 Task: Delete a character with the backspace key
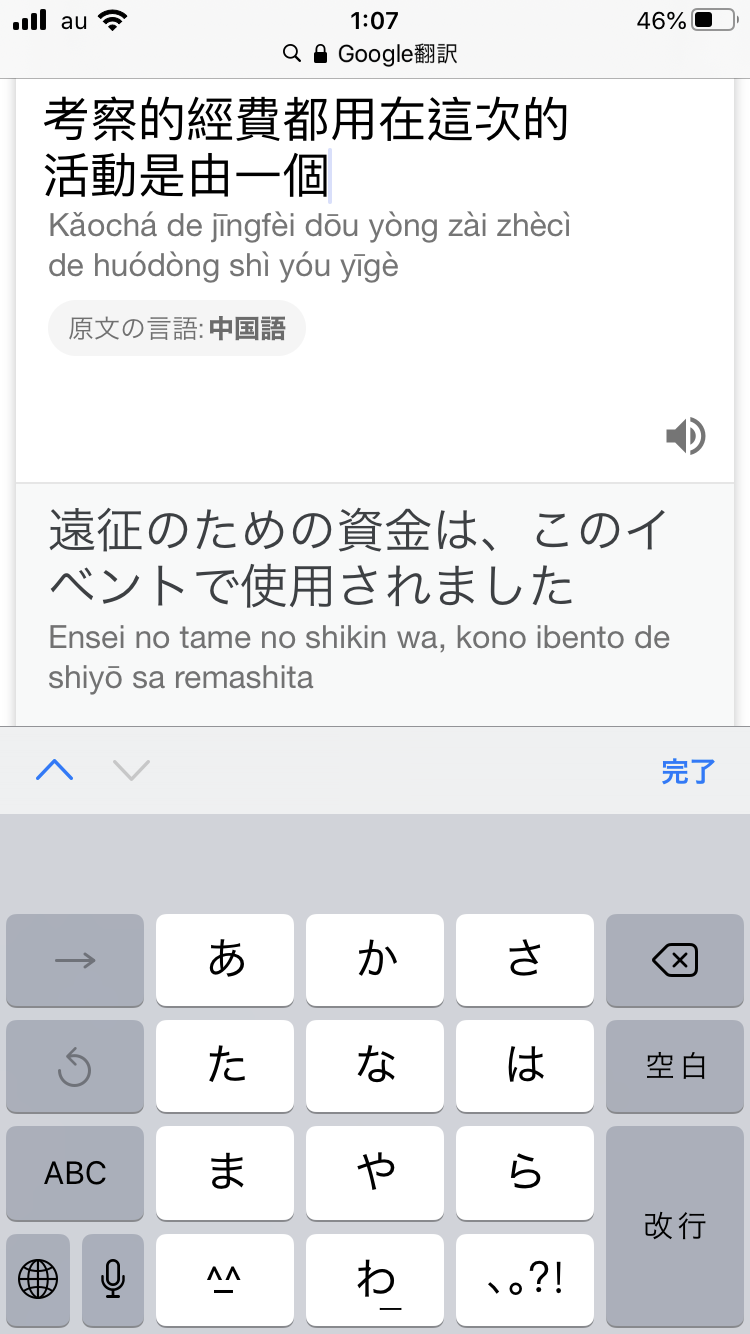[x=675, y=961]
